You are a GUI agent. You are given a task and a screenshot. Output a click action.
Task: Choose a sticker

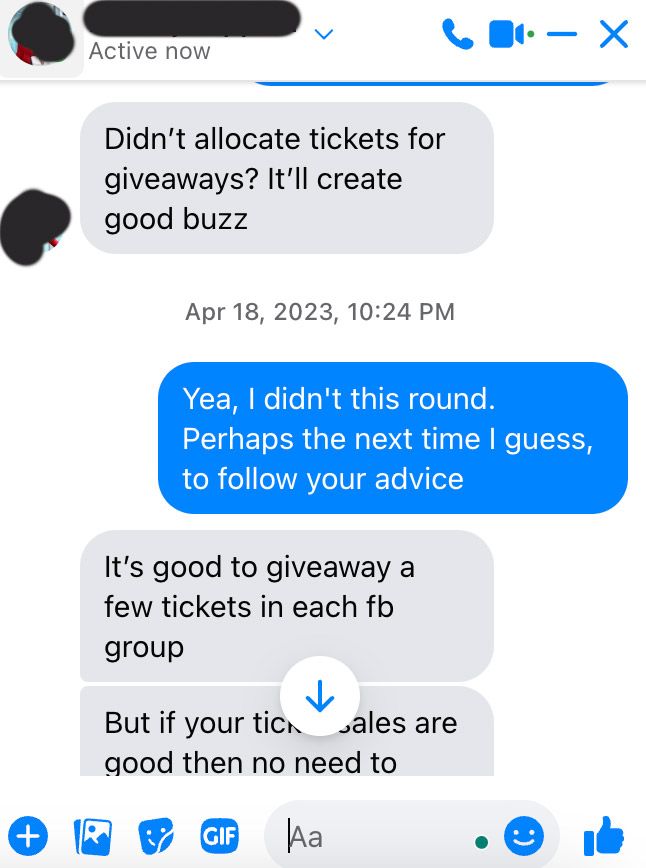coord(156,834)
